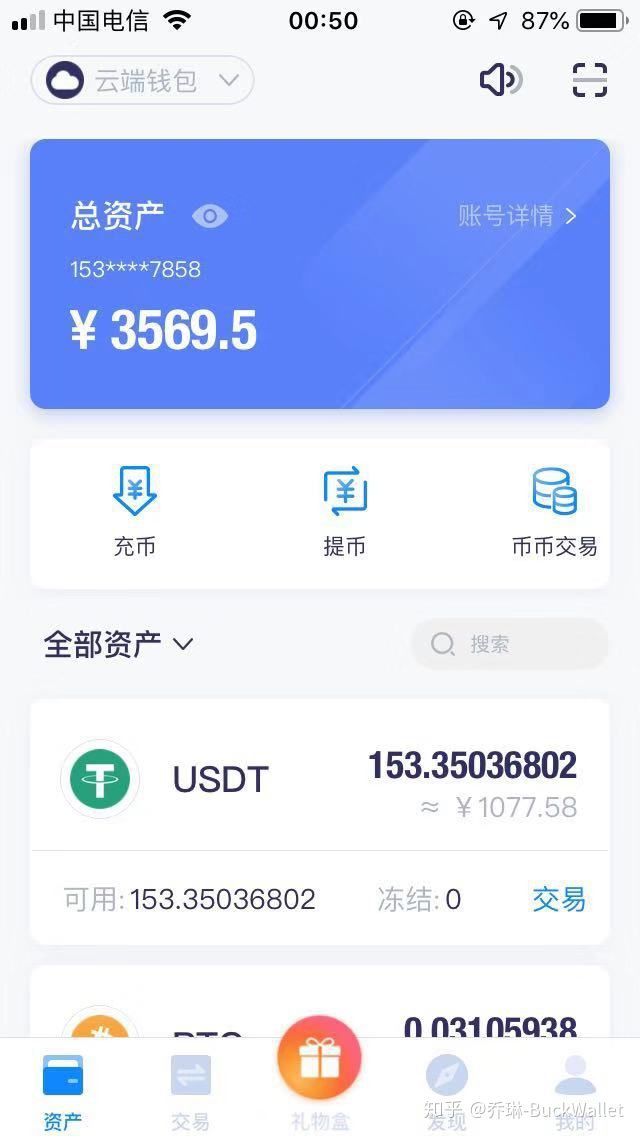
Task: Toggle total assets visibility eye icon
Action: (x=210, y=216)
